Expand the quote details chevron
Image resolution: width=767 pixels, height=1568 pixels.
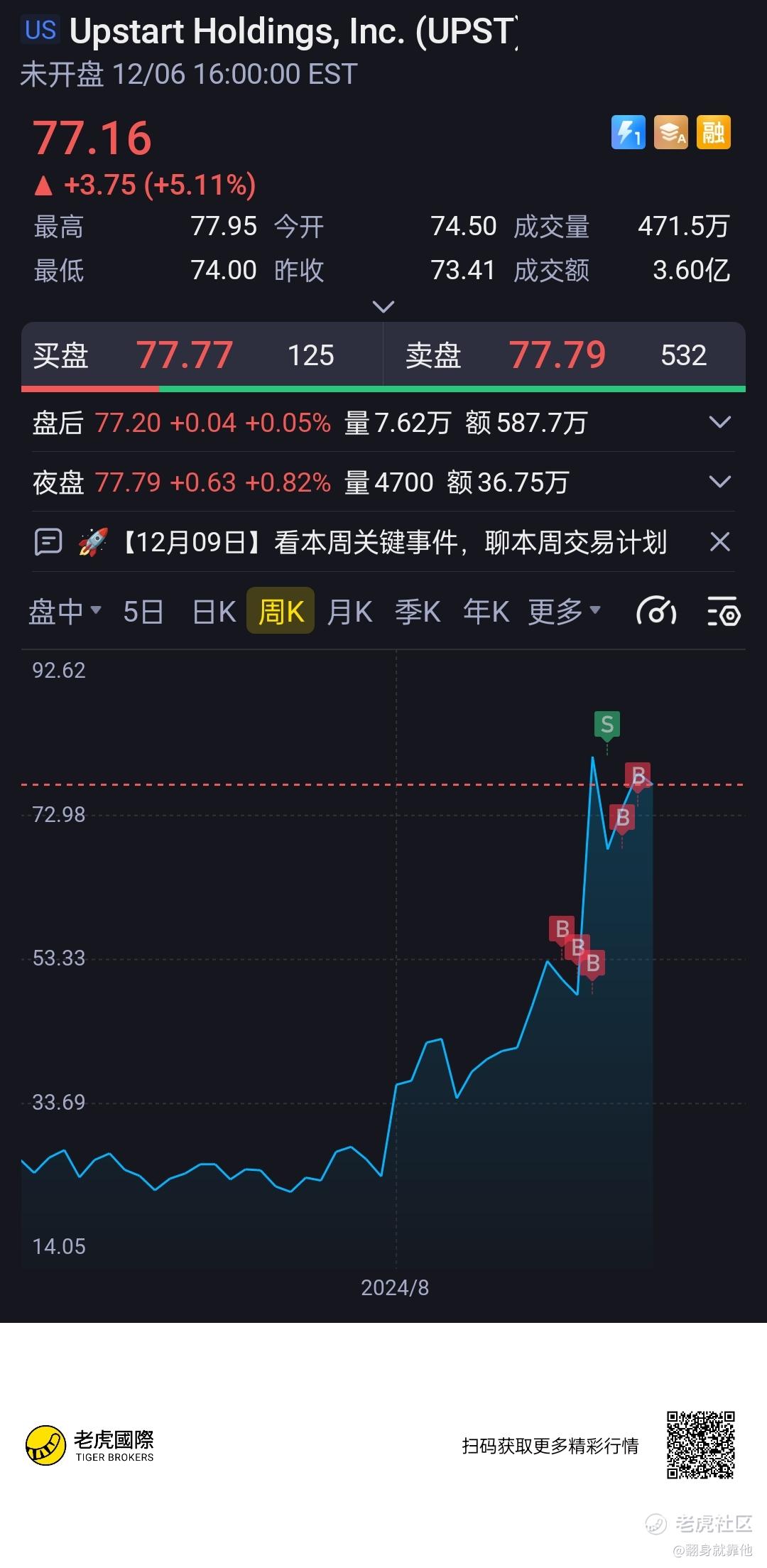click(x=383, y=307)
